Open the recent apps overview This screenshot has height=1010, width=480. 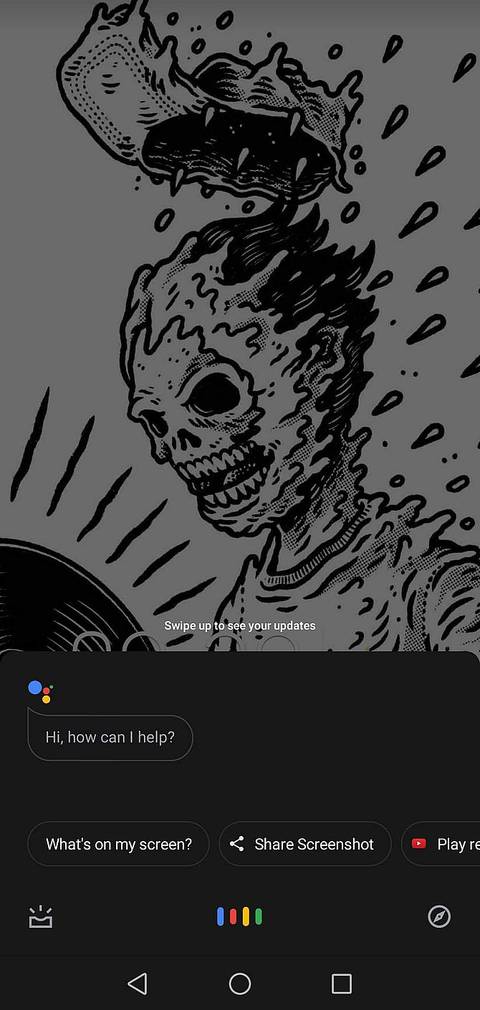pyautogui.click(x=341, y=984)
